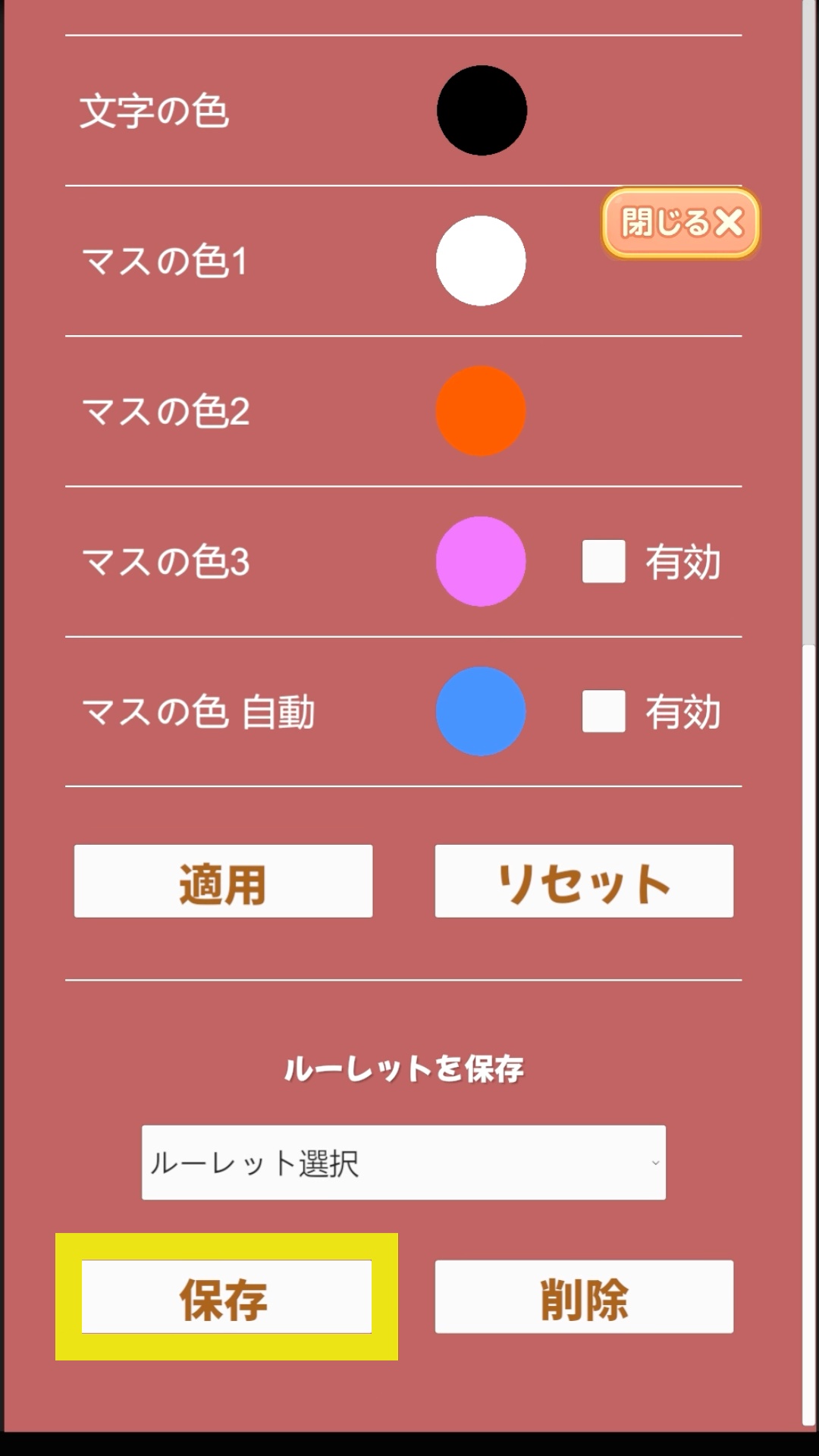Tap the 適用 button
Viewport: 819px width, 1456px height.
223,881
